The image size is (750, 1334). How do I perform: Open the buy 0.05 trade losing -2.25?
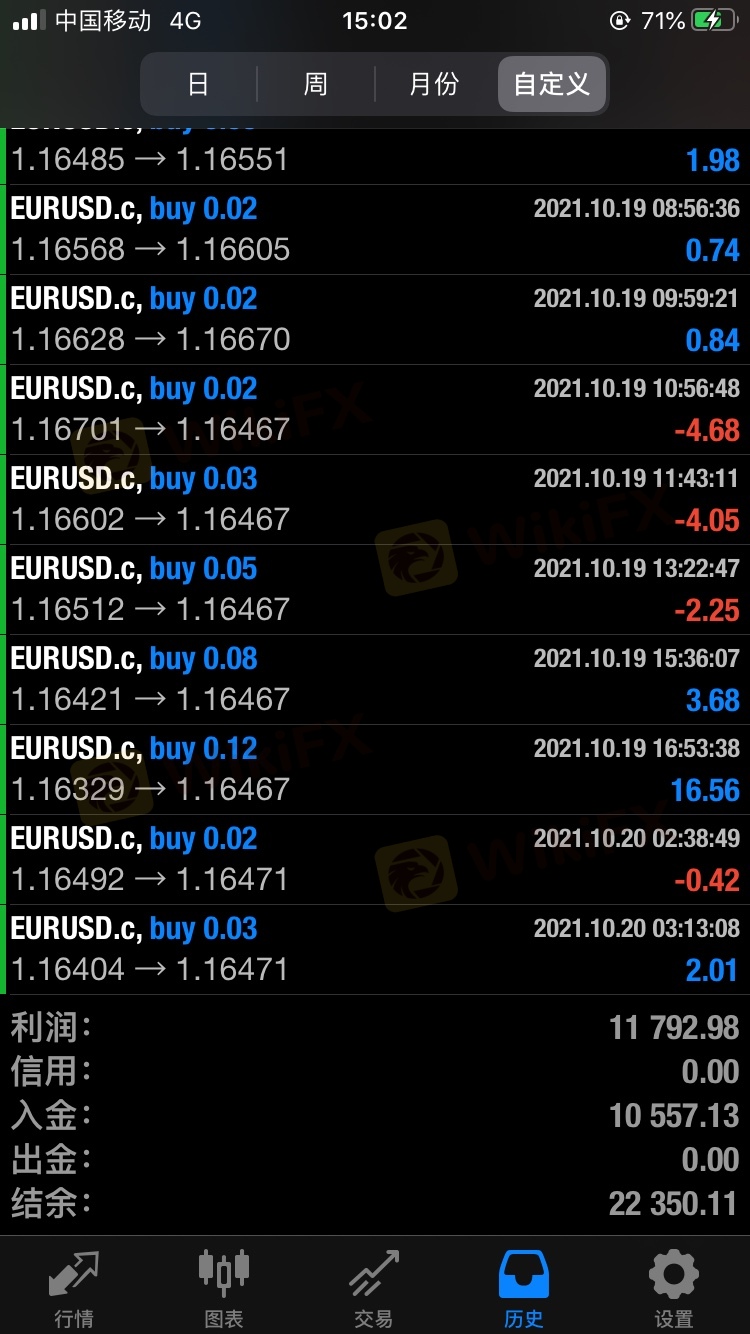pos(375,589)
